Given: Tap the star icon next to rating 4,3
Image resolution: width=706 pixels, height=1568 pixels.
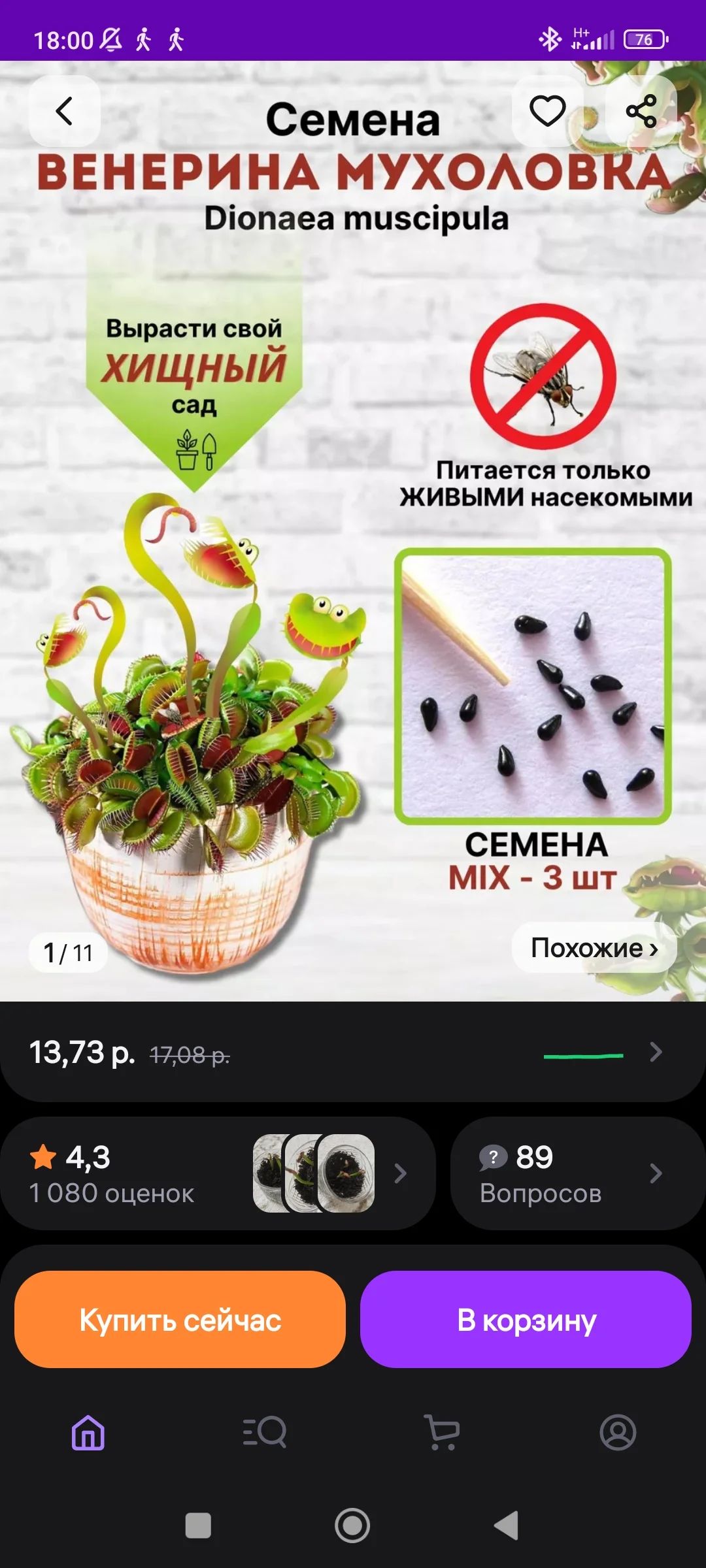Looking at the screenshot, I should tap(43, 1156).
